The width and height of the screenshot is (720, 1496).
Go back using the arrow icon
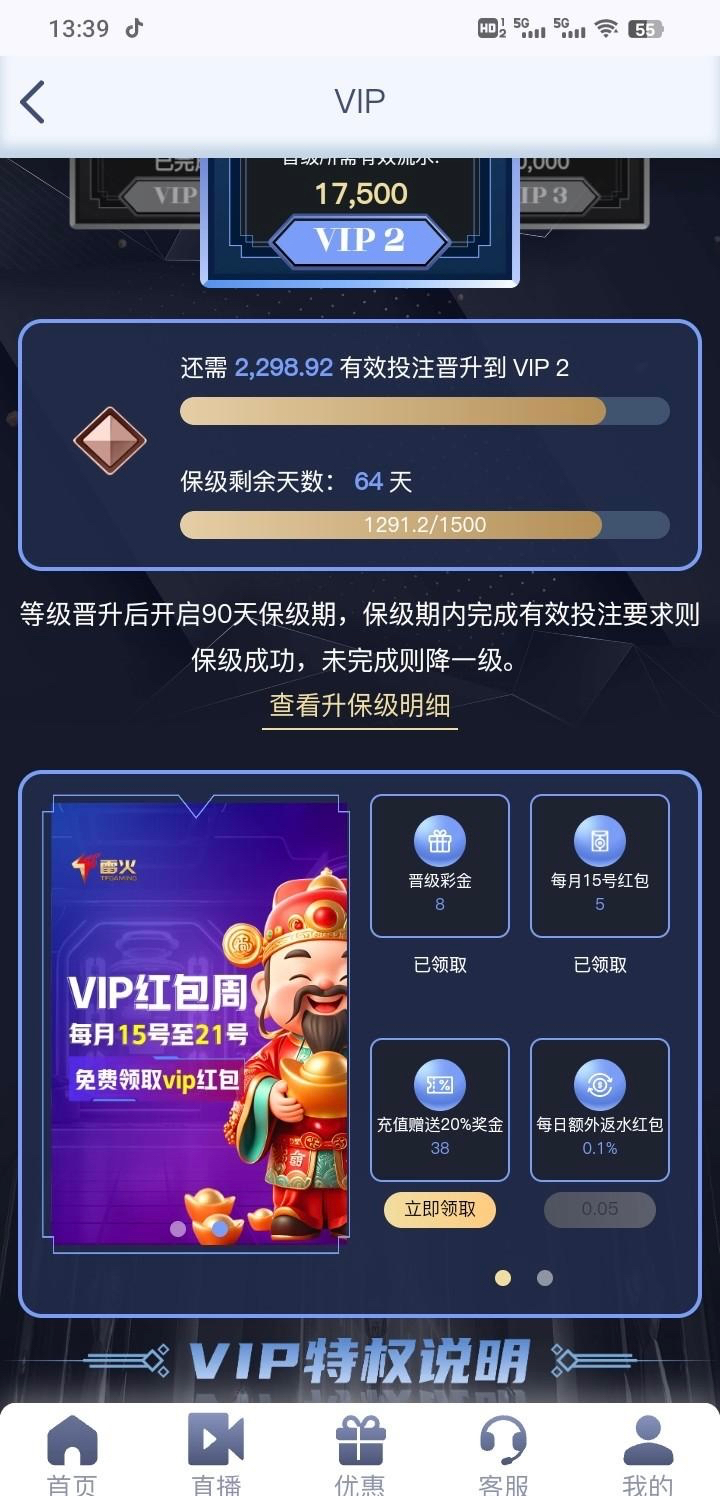(x=33, y=102)
